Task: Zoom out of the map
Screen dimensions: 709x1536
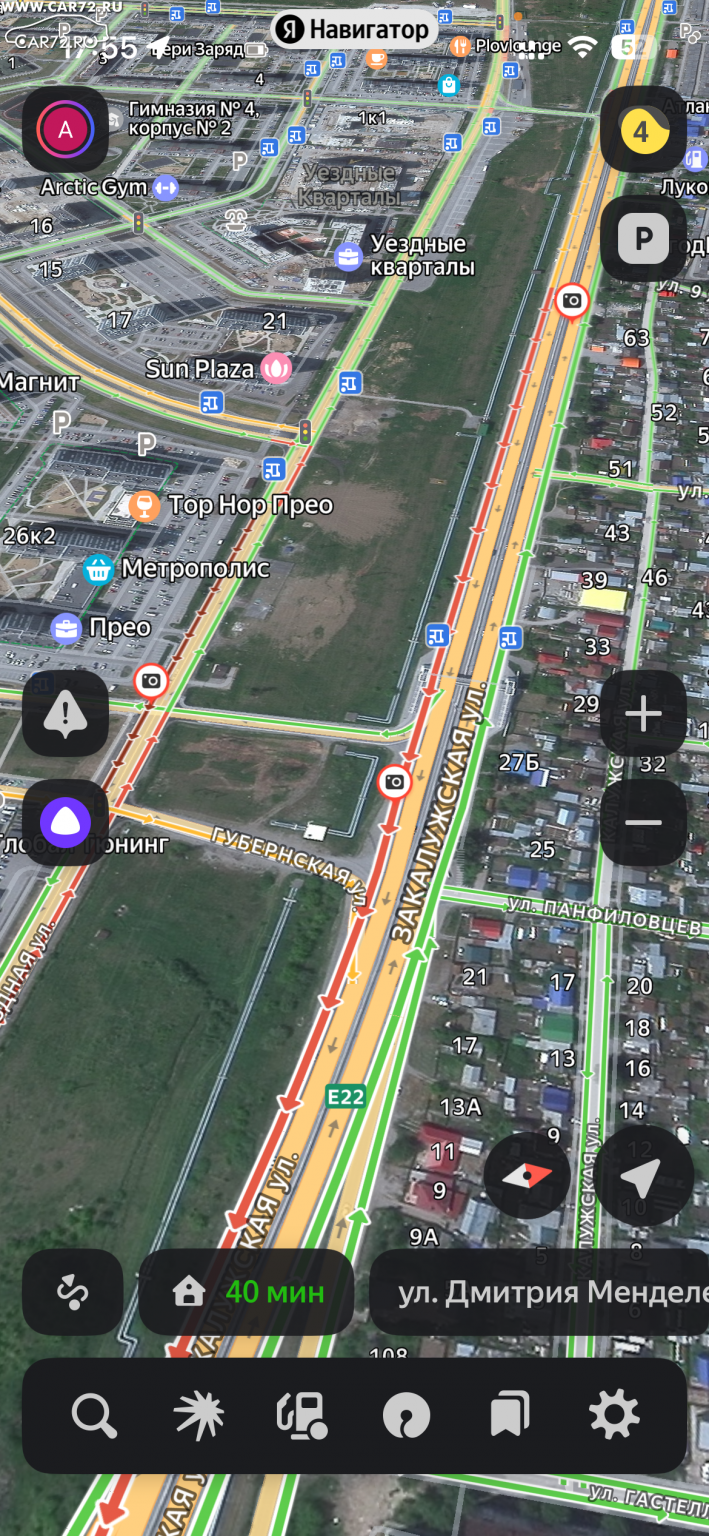Action: point(643,823)
